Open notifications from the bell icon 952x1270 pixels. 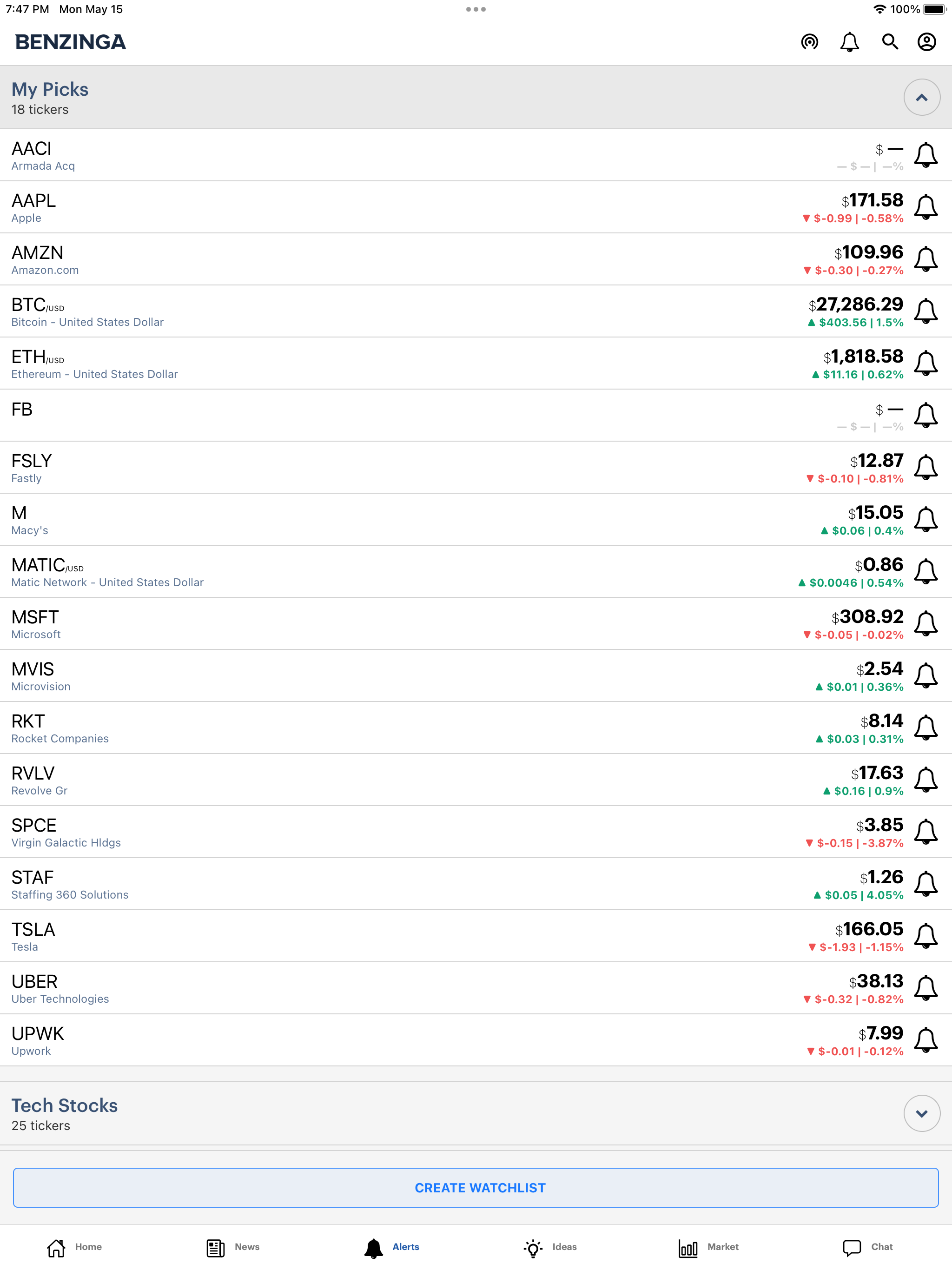tap(850, 42)
